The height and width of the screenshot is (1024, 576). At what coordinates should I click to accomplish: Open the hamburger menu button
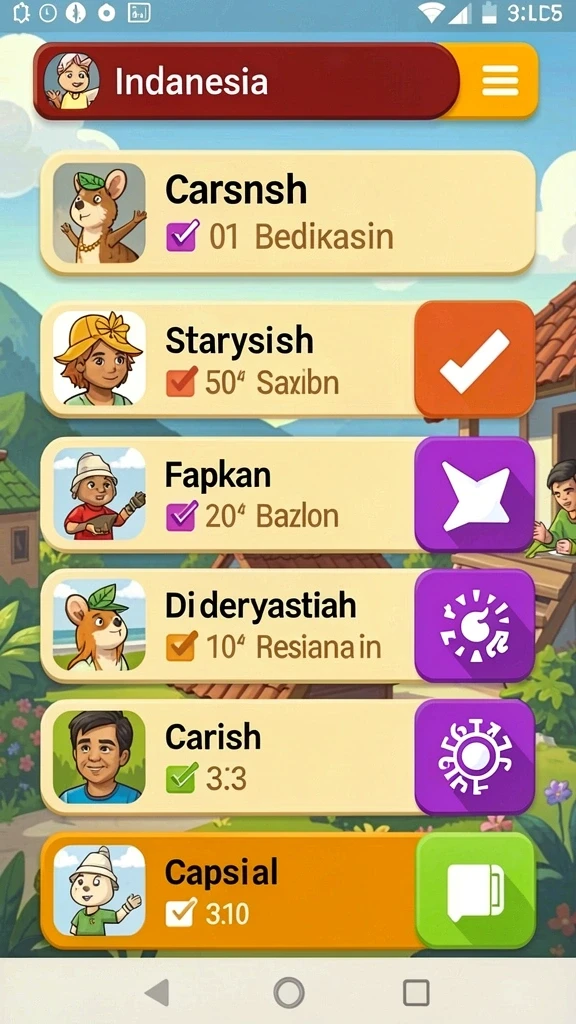(500, 81)
